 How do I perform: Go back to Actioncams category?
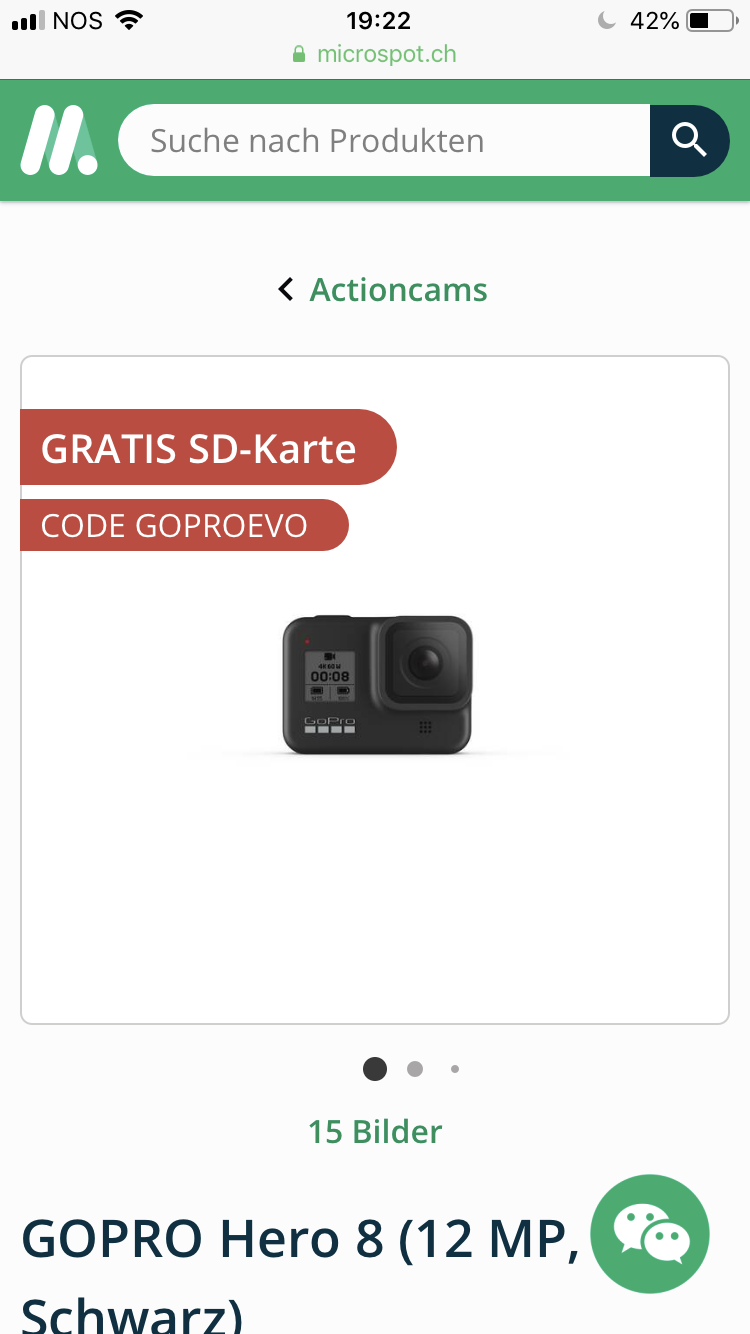(383, 290)
